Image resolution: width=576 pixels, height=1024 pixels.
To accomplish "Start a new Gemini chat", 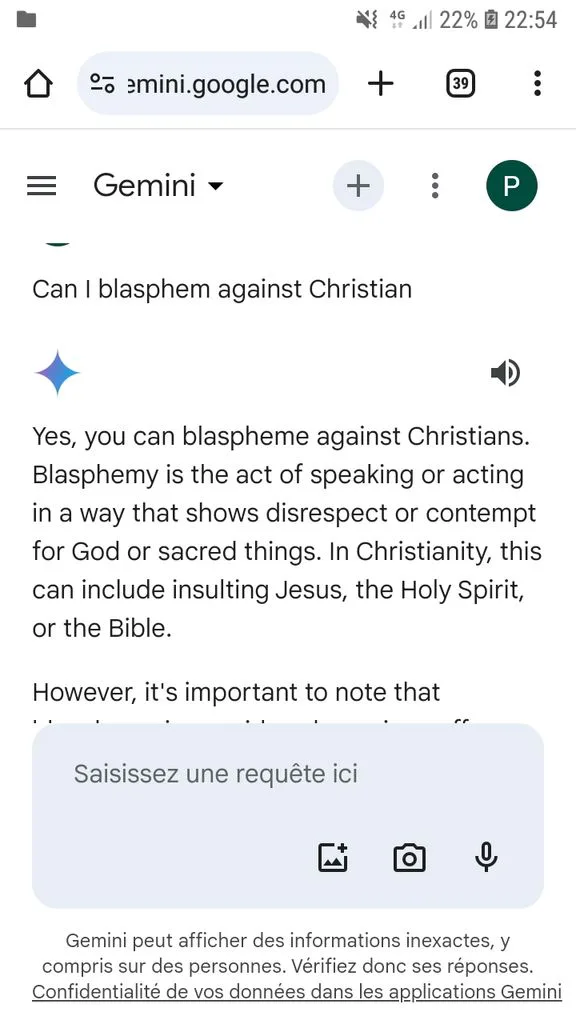I will click(x=358, y=185).
